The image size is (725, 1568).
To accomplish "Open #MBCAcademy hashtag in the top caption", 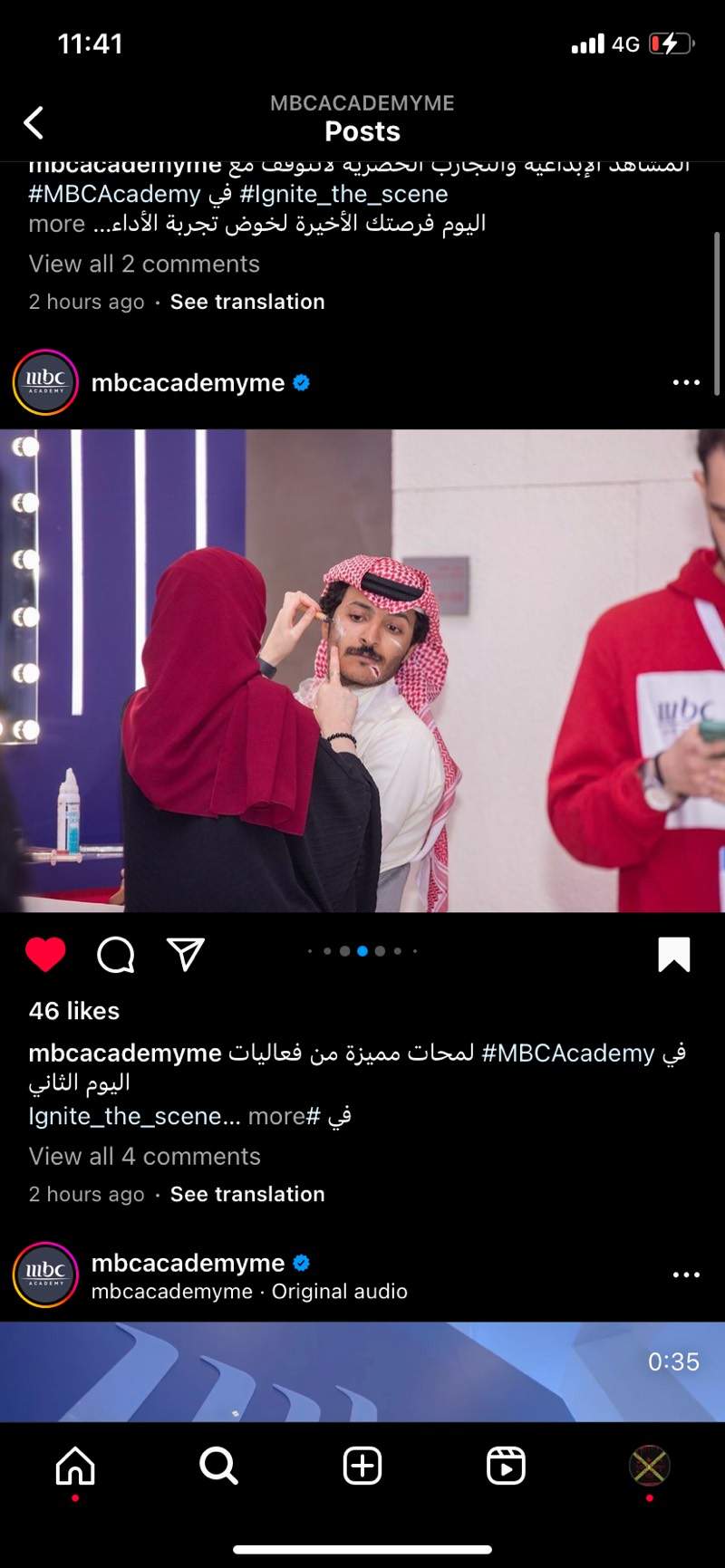I will pos(115,195).
